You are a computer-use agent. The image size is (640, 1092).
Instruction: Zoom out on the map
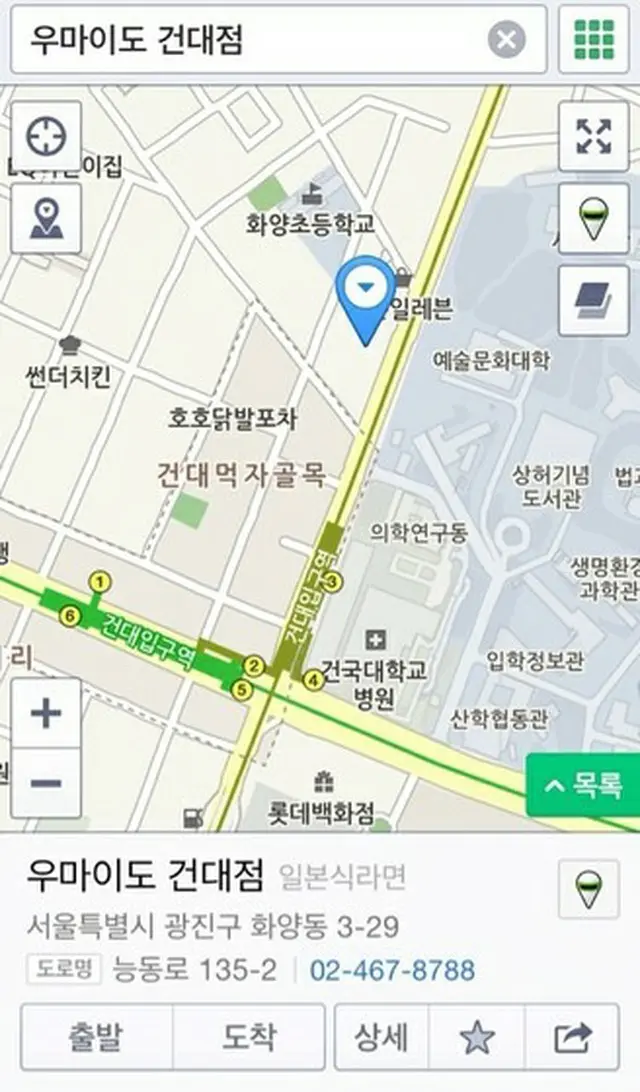[x=46, y=782]
